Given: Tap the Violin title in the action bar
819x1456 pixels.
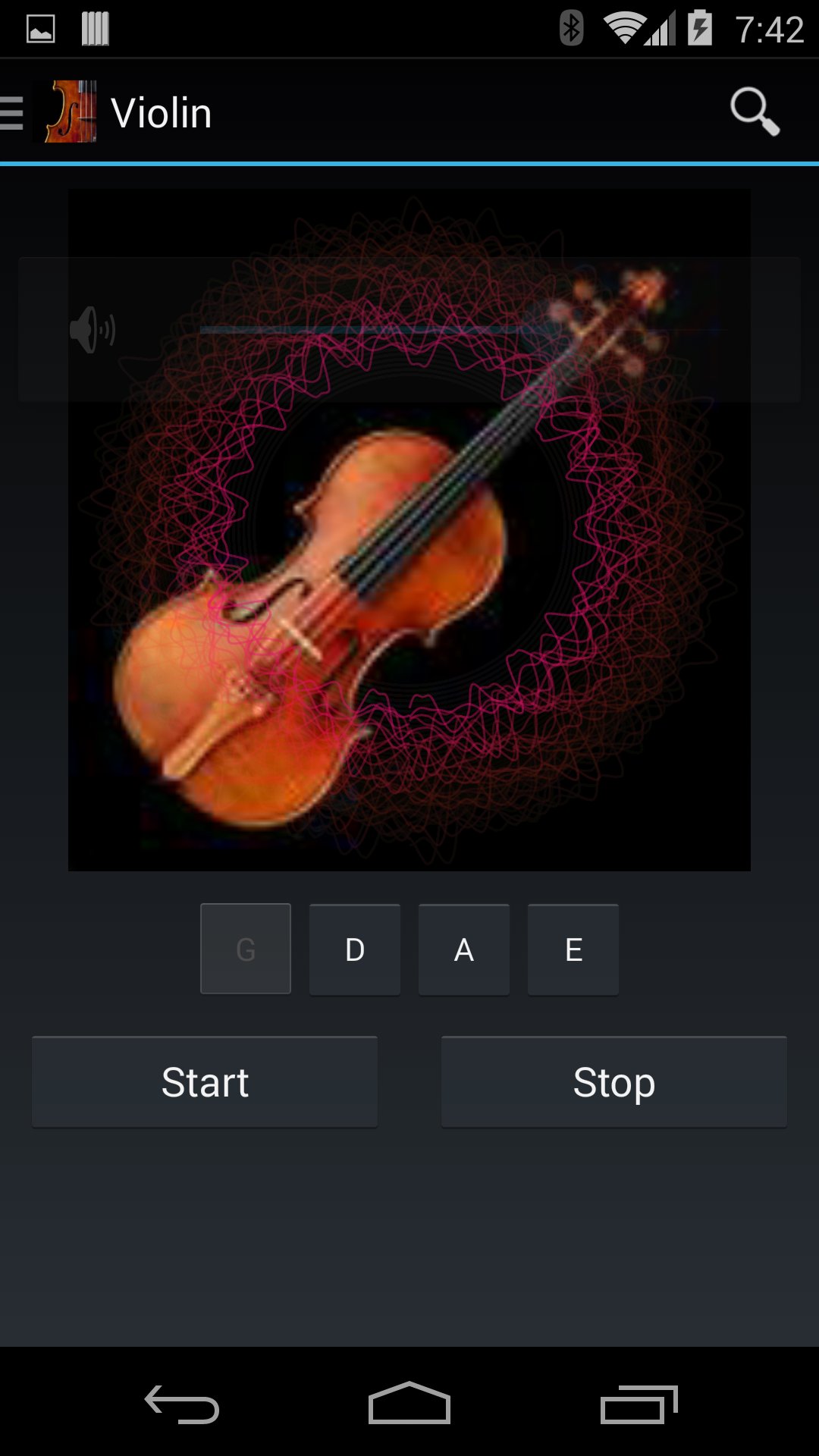Looking at the screenshot, I should click(162, 111).
